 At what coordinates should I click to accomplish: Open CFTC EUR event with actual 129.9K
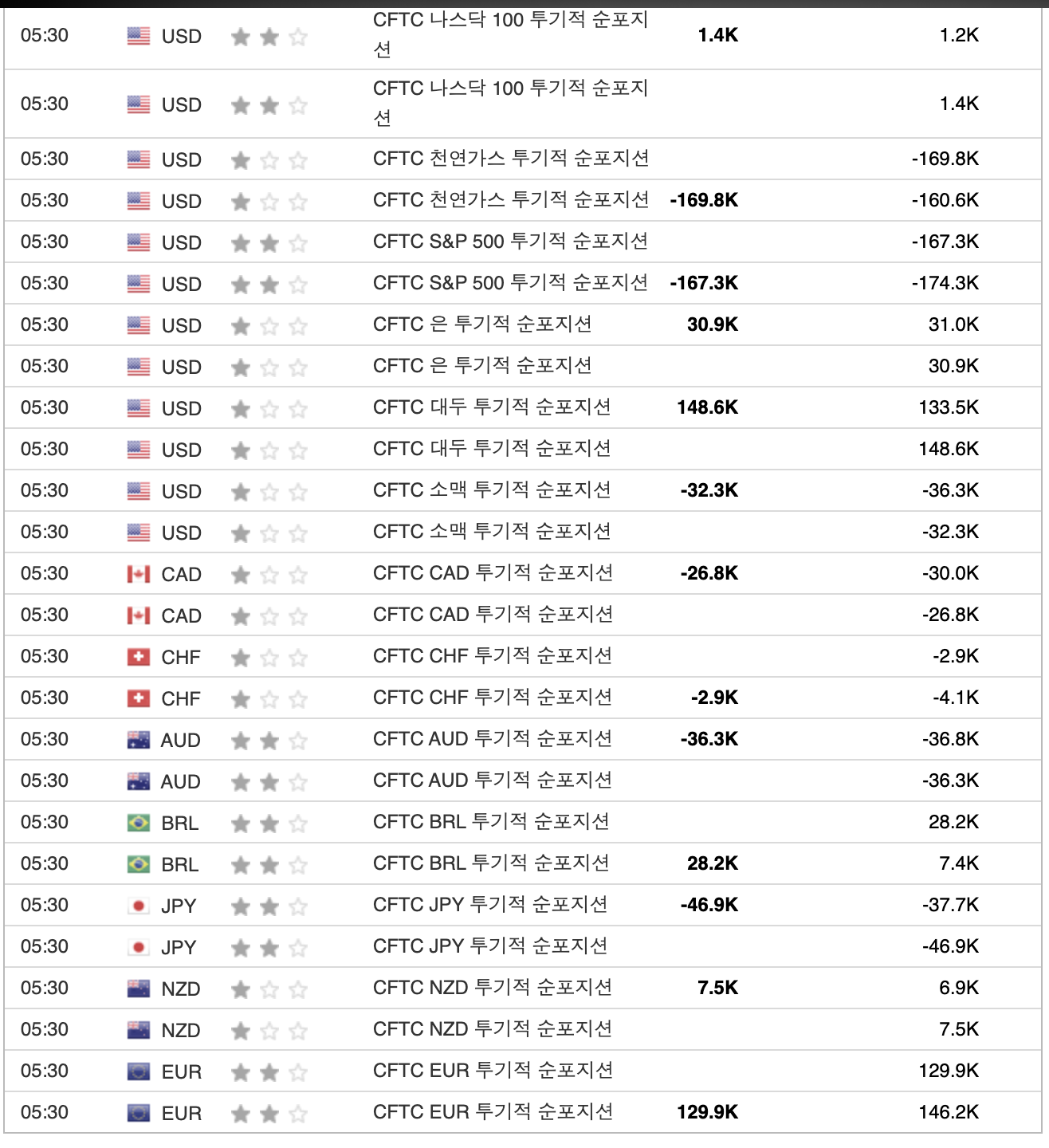pos(493,1112)
